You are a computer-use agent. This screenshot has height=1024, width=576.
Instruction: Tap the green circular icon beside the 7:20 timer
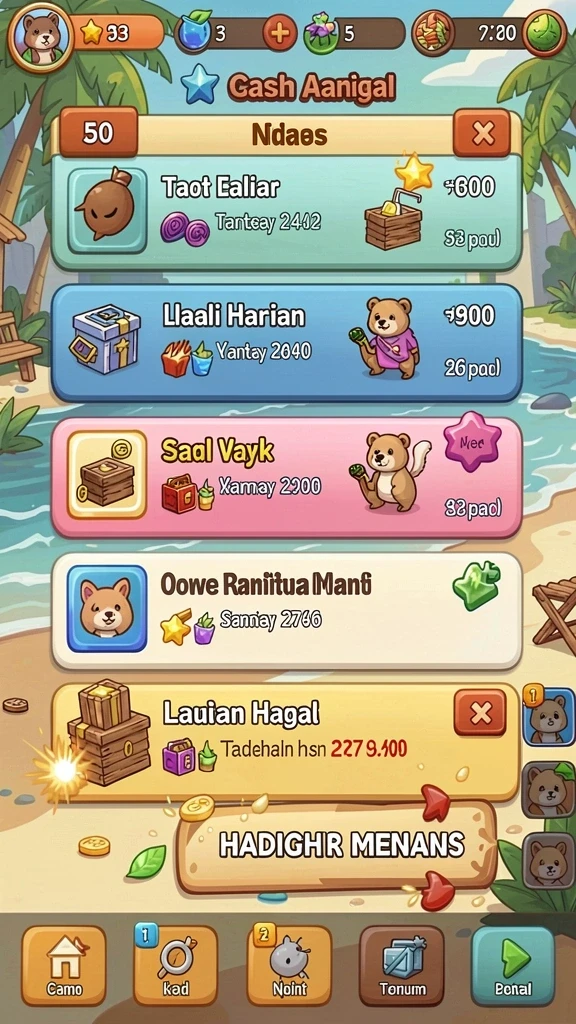[x=545, y=33]
